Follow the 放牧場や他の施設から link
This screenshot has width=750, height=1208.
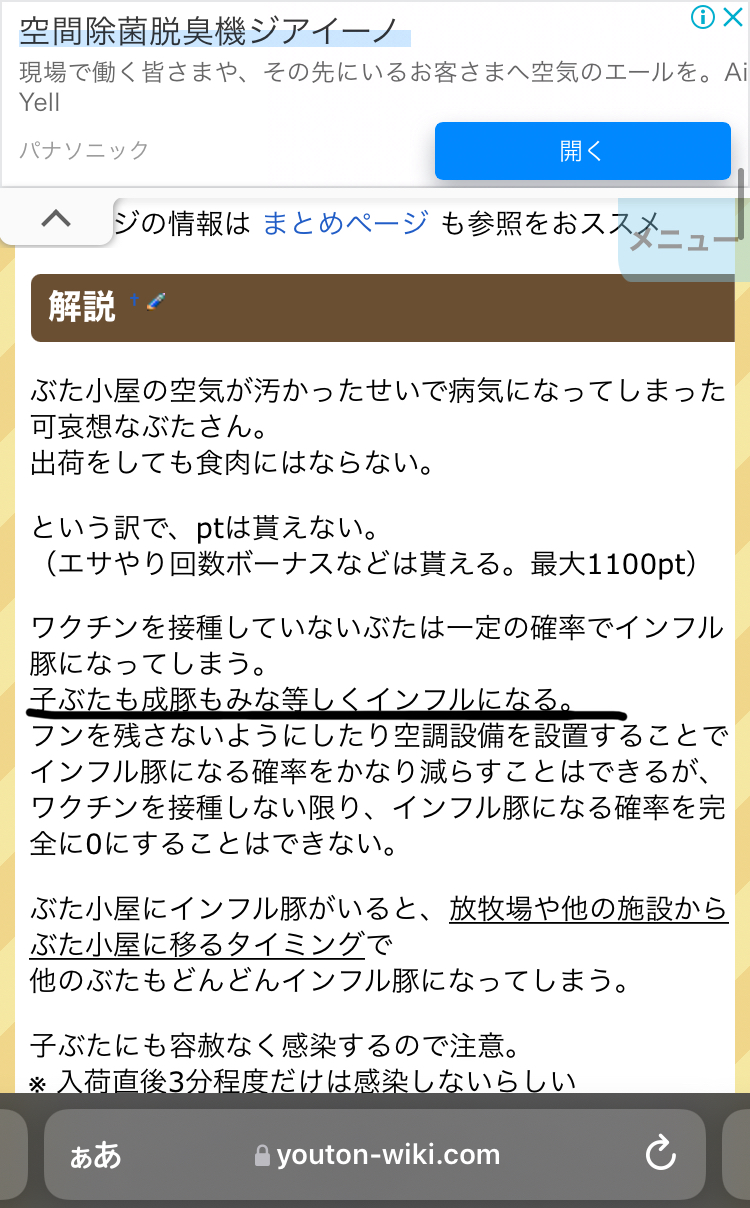588,909
